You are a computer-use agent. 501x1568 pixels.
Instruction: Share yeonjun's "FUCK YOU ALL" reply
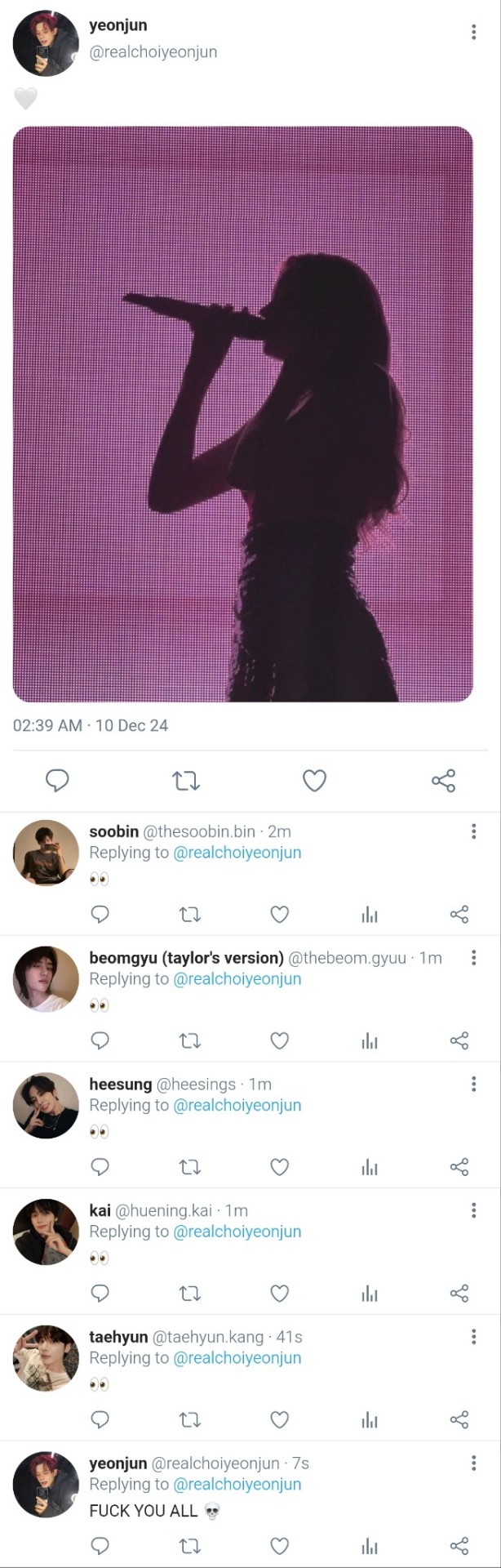(459, 1546)
